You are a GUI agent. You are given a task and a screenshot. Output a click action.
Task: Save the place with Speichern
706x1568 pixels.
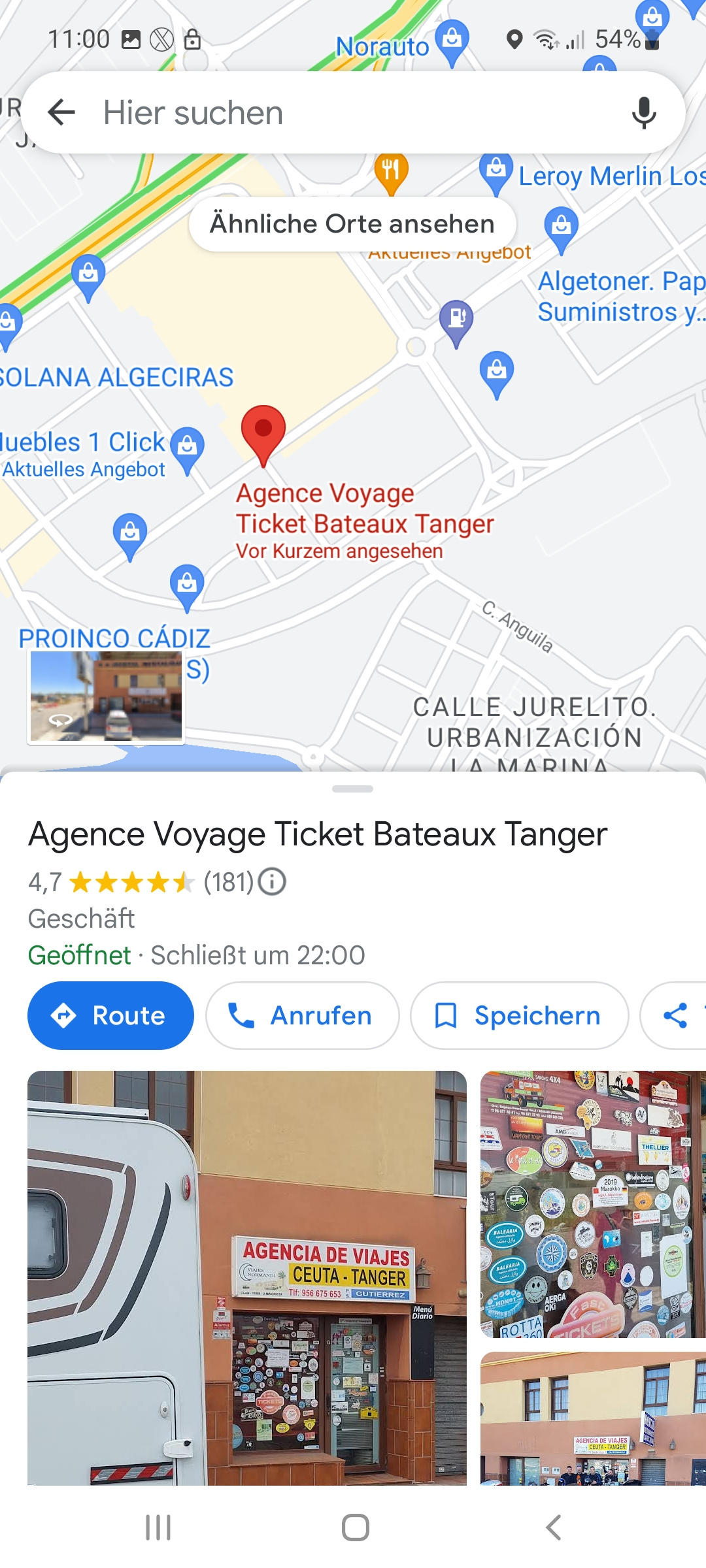pos(519,1015)
